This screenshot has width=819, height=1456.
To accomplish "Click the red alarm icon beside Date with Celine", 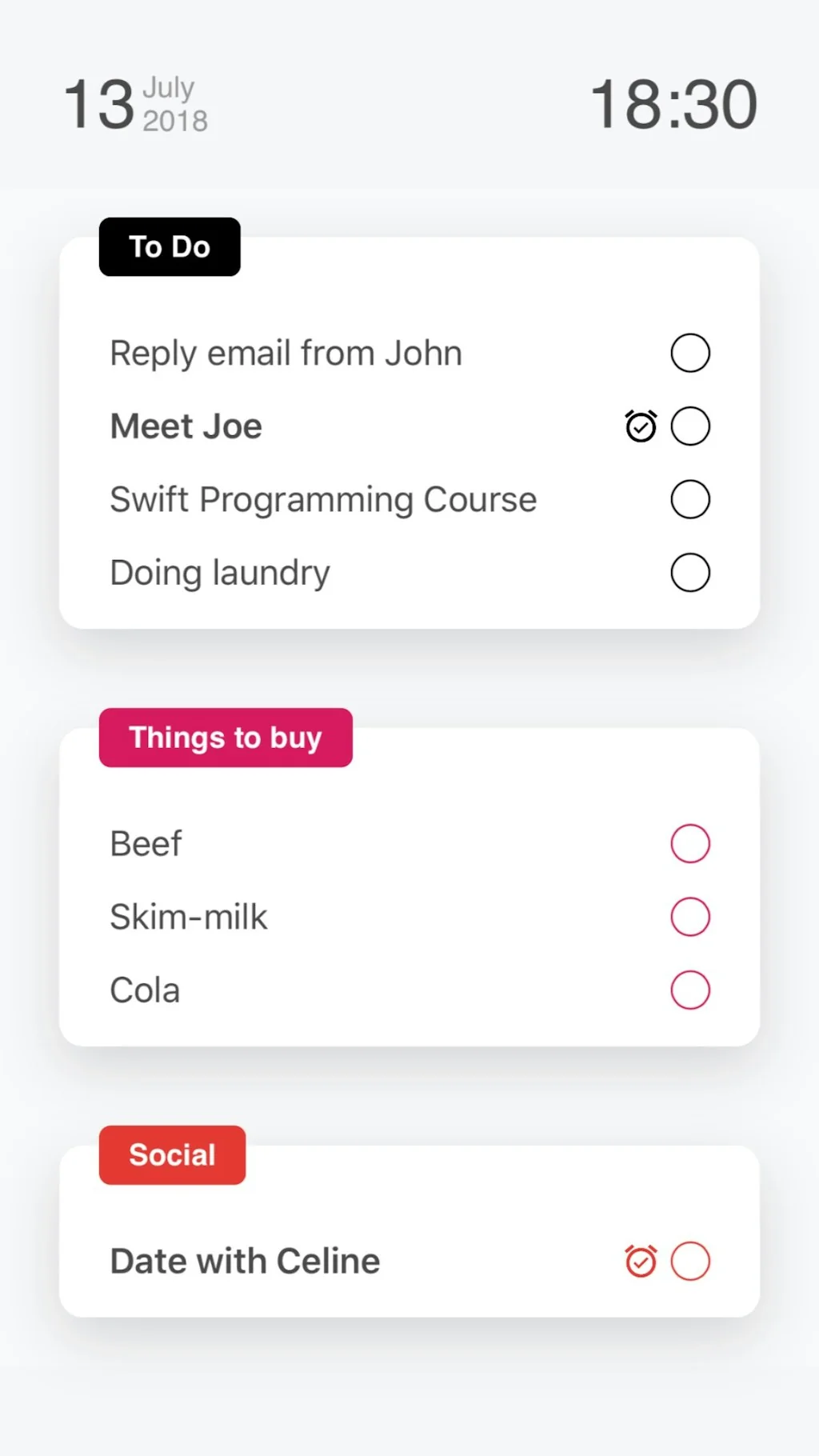I will point(640,1260).
